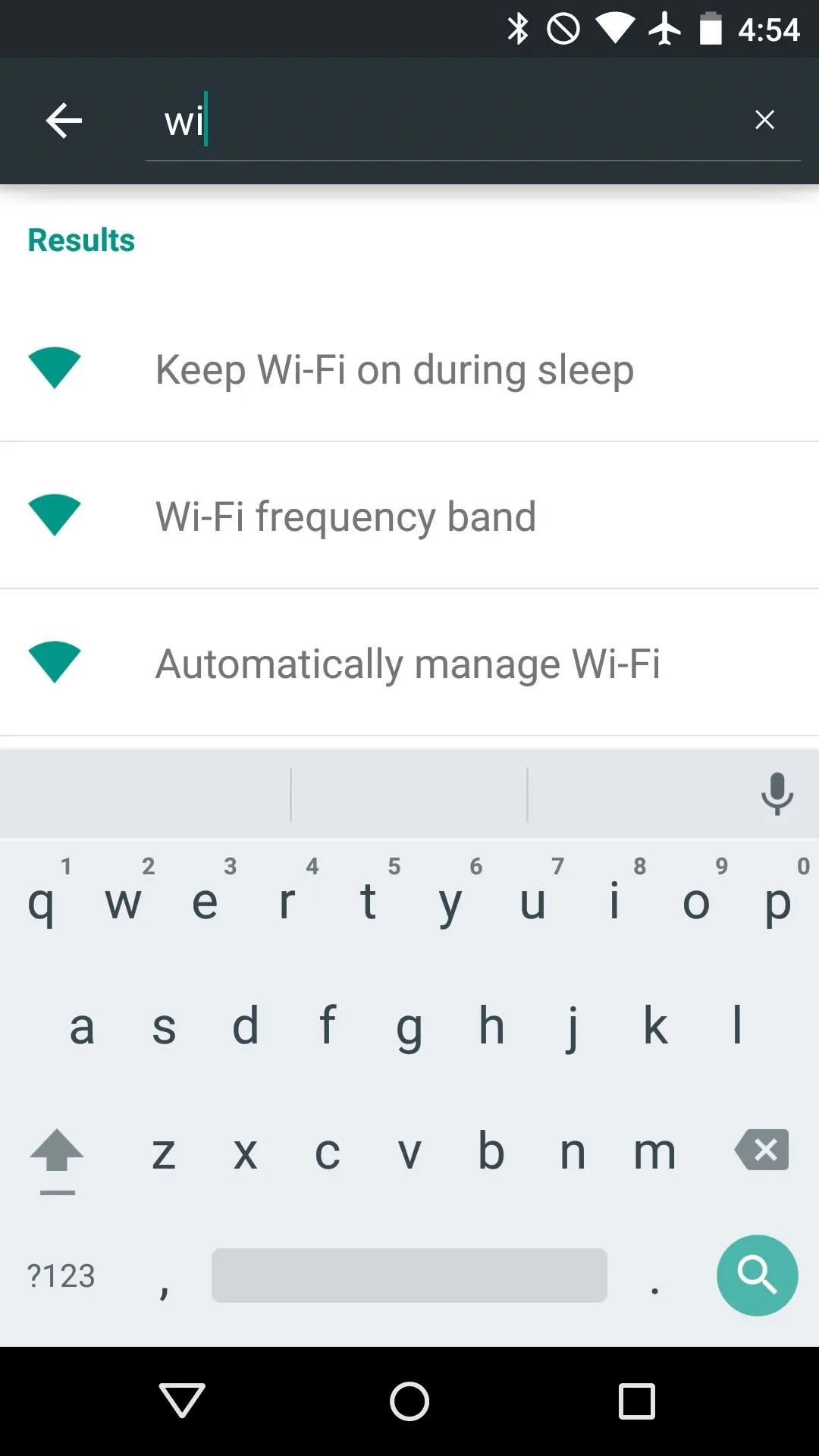The width and height of the screenshot is (819, 1456).
Task: Switch keyboard to ?123 symbols
Action: pyautogui.click(x=61, y=1276)
